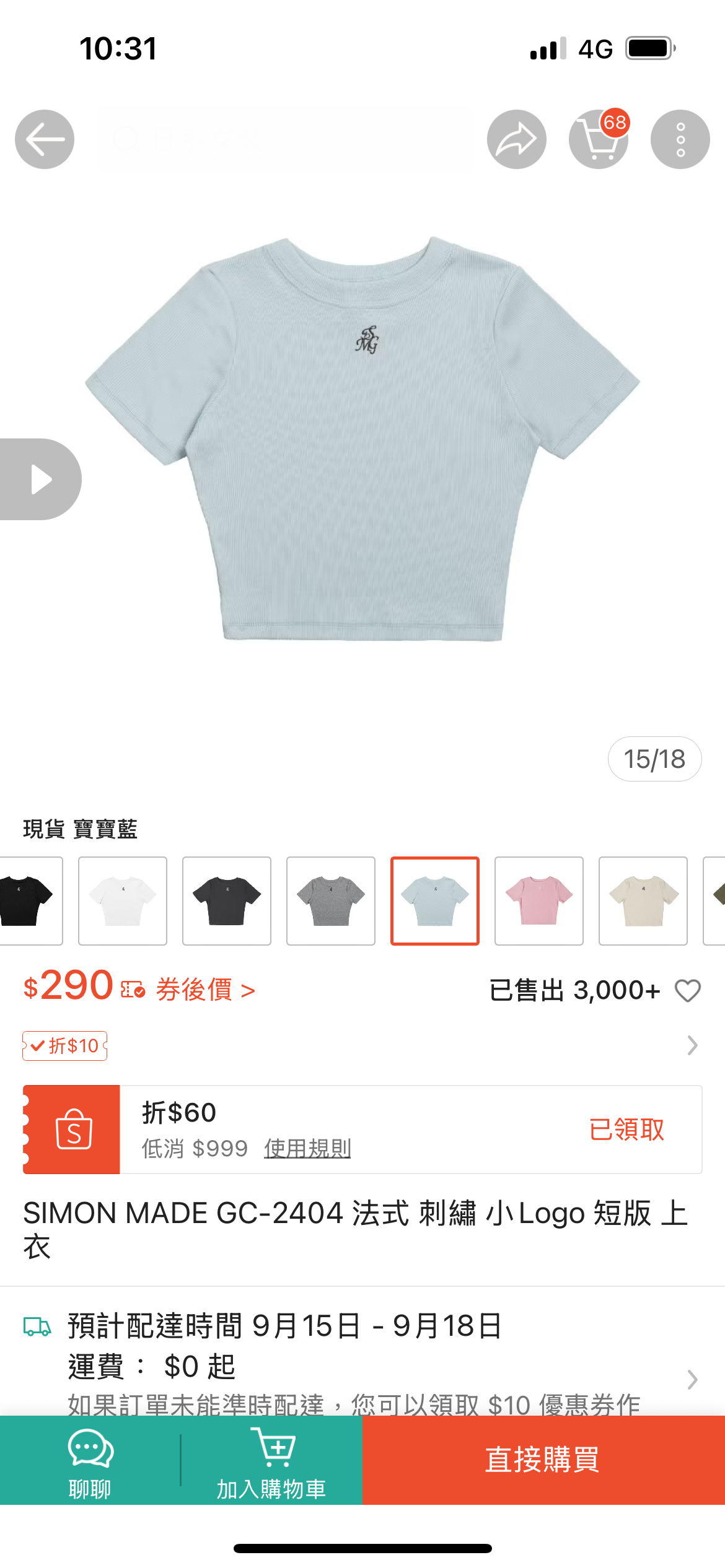
Task: Open 使用規則 voucher usage rules
Action: click(307, 1148)
